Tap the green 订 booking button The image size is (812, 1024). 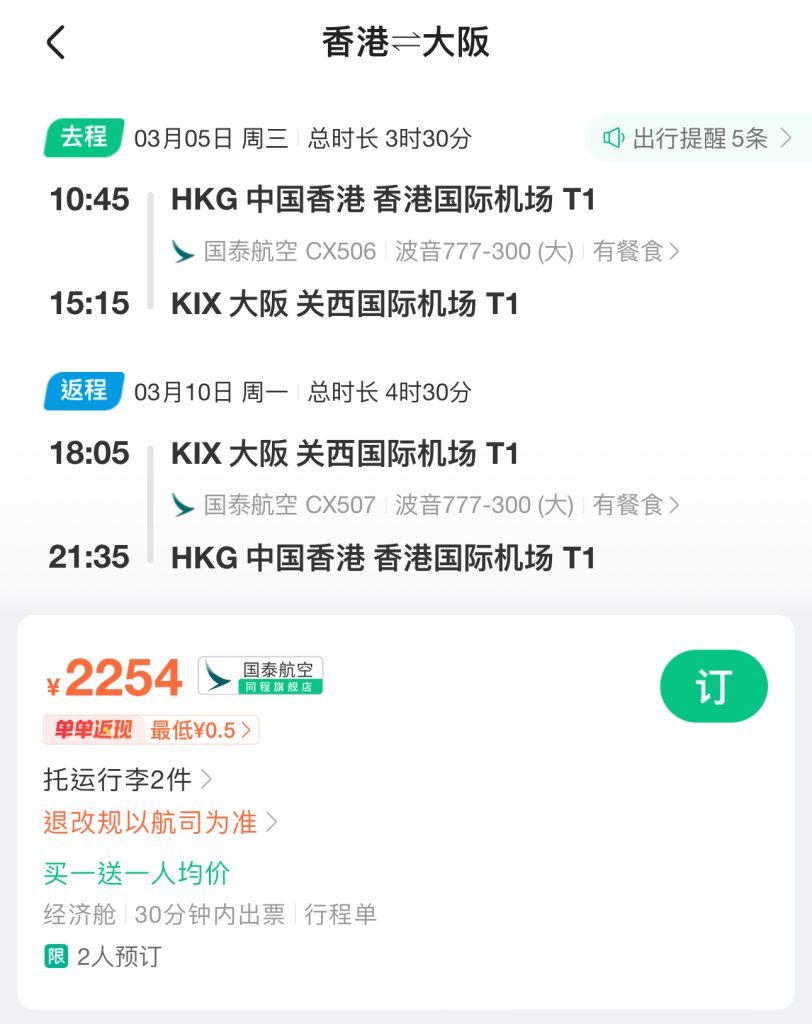(x=713, y=686)
